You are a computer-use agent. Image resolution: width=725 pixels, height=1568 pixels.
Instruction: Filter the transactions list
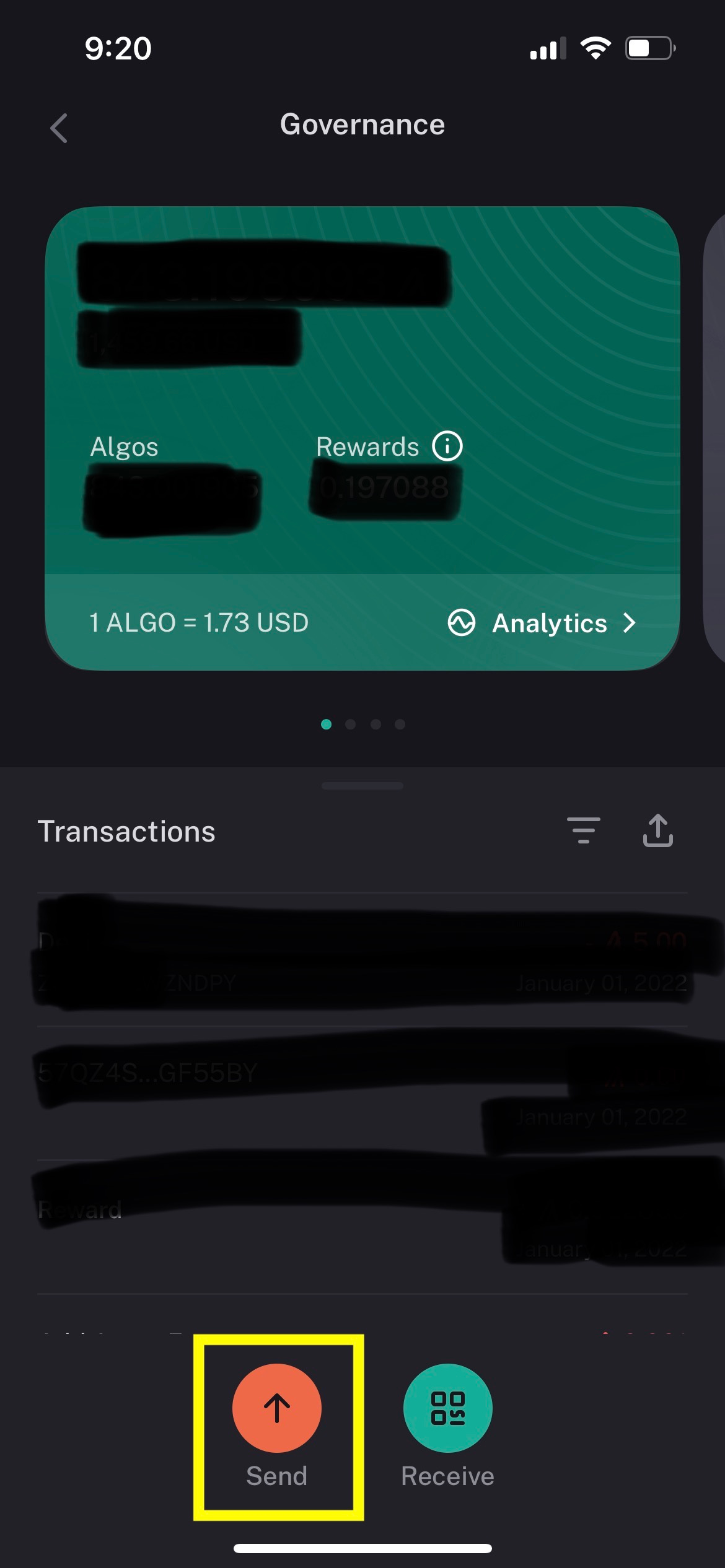click(583, 830)
